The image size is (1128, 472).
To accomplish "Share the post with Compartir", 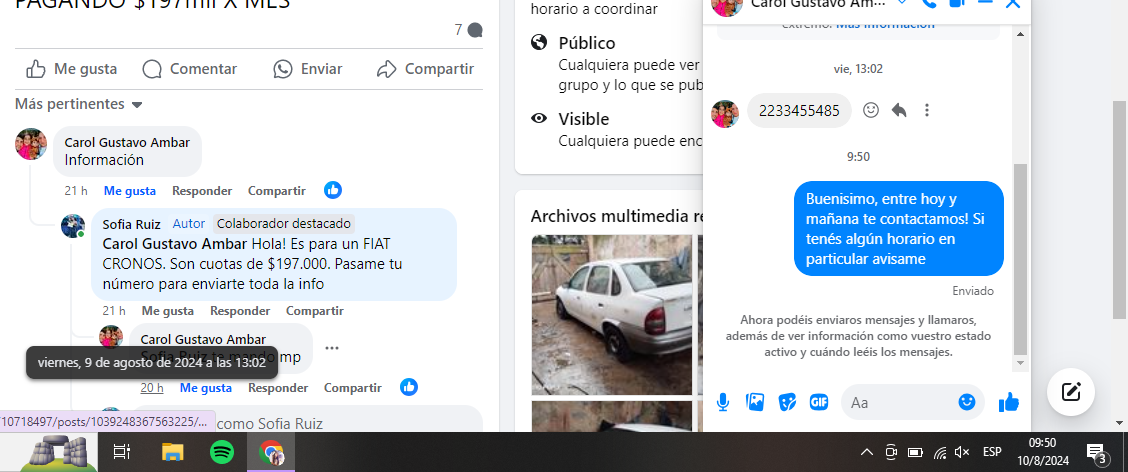I will click(x=425, y=69).
